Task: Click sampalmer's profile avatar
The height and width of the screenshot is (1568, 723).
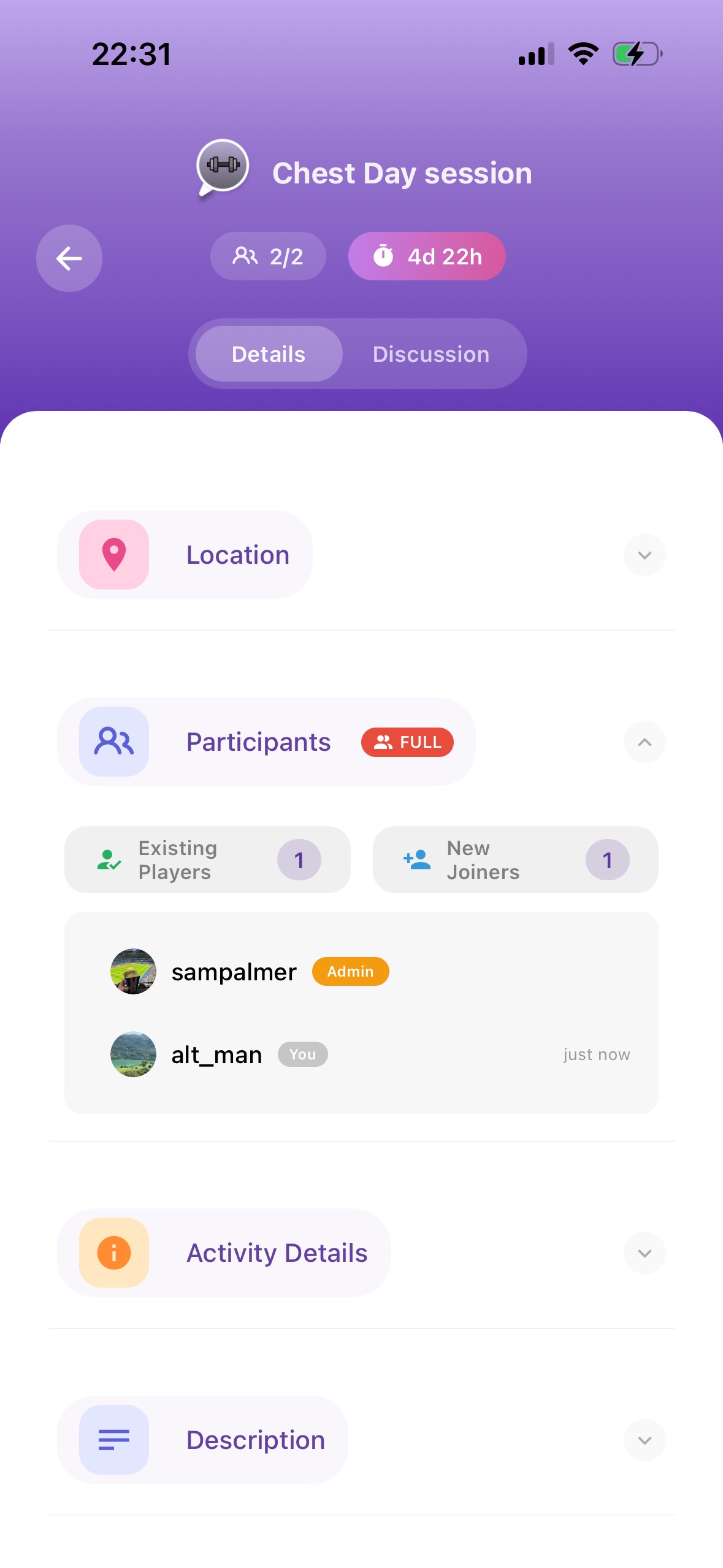Action: tap(132, 971)
